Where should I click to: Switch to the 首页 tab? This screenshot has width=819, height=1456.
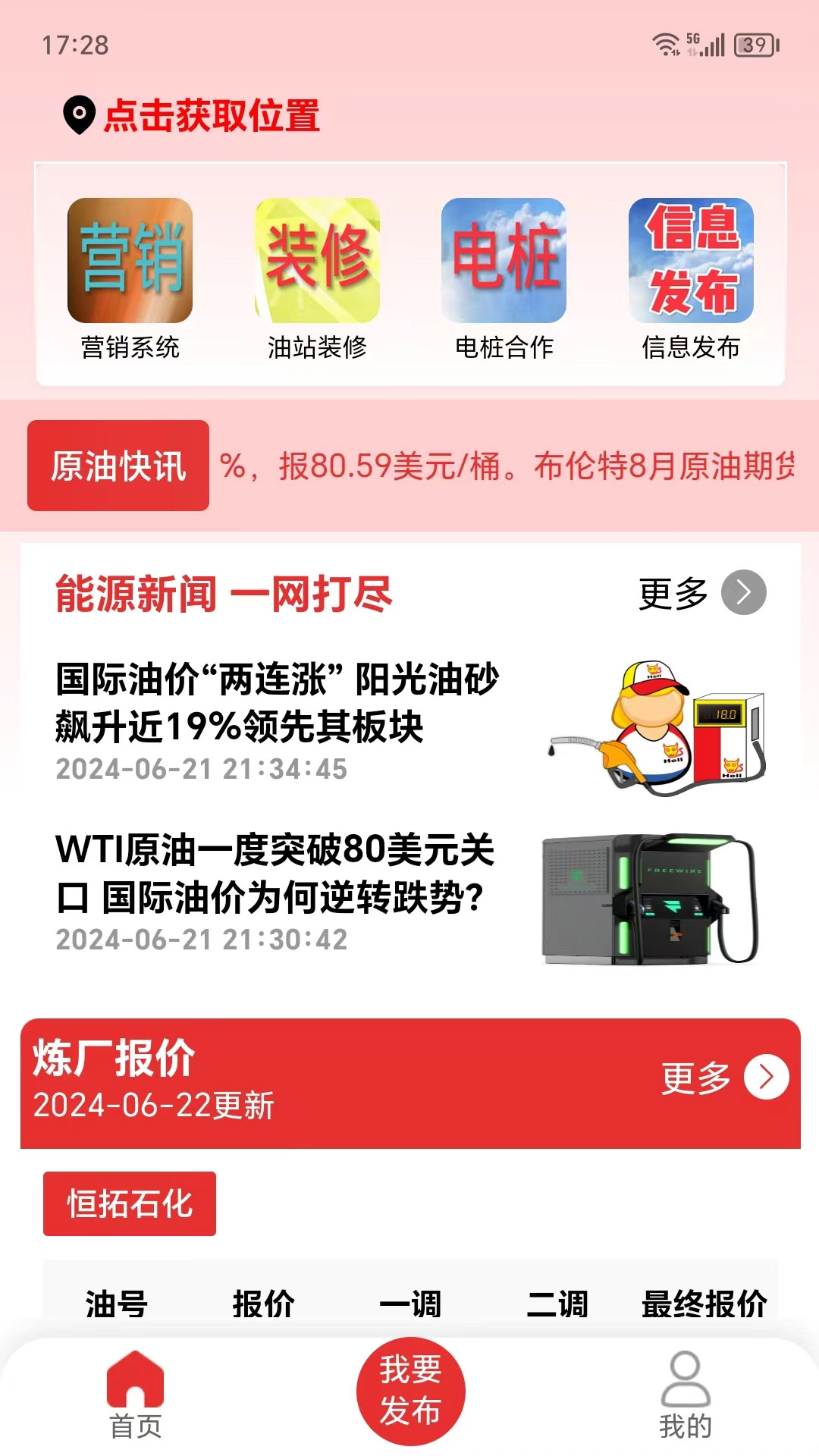[136, 1394]
